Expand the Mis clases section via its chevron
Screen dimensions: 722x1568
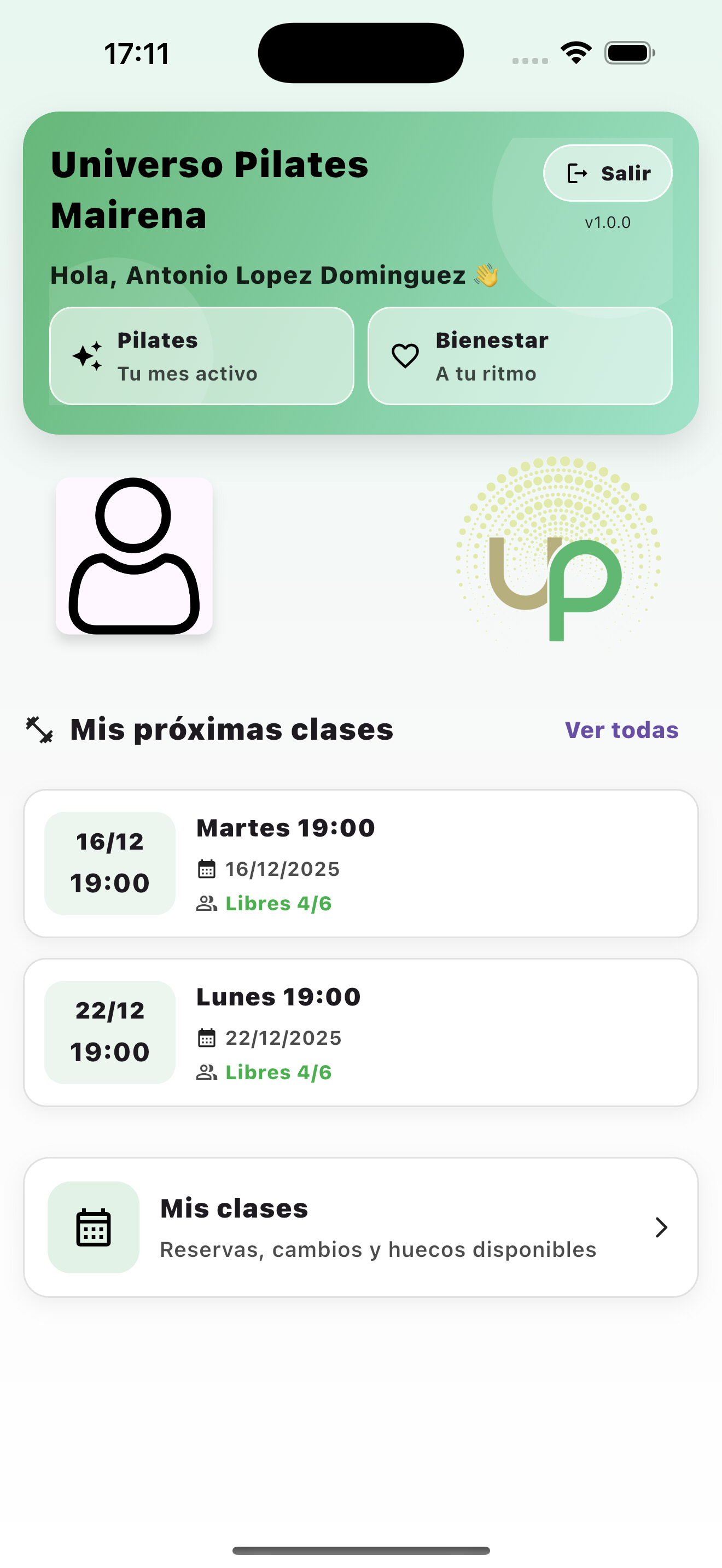point(662,1227)
